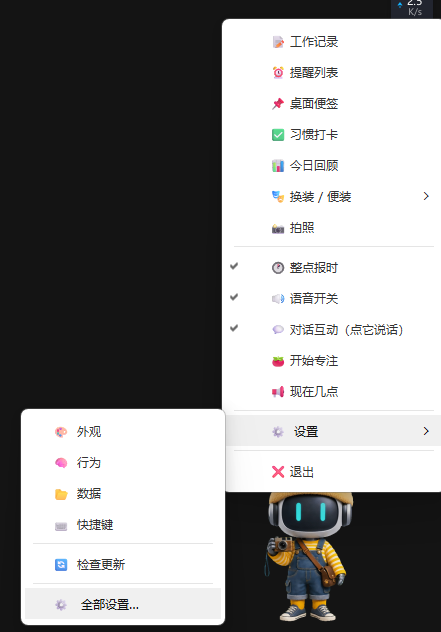Viewport: 441px width, 632px height.
Task: Toggle the 语音开关 voice switch
Action: pos(333,299)
